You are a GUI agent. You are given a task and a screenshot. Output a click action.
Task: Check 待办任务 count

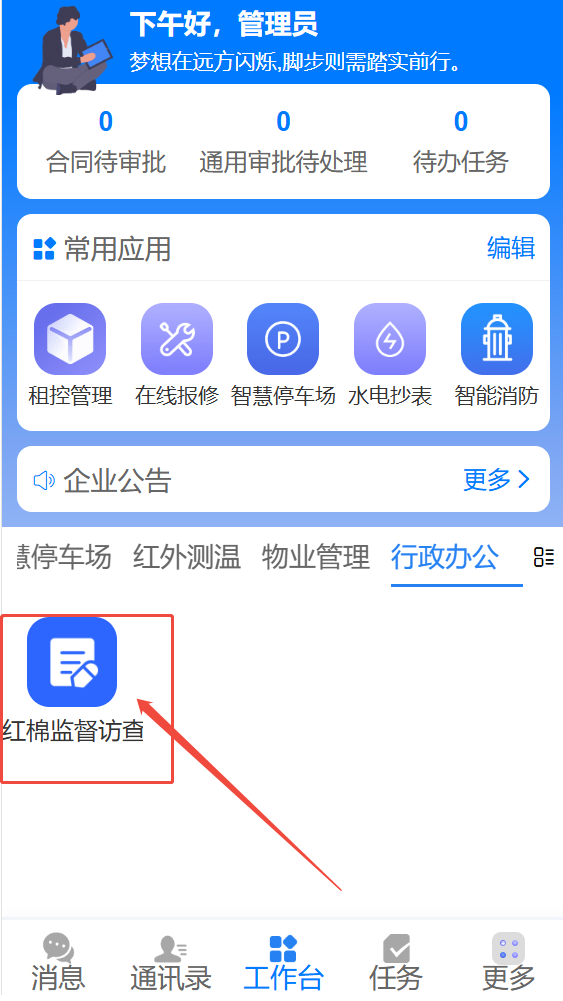[x=461, y=142]
